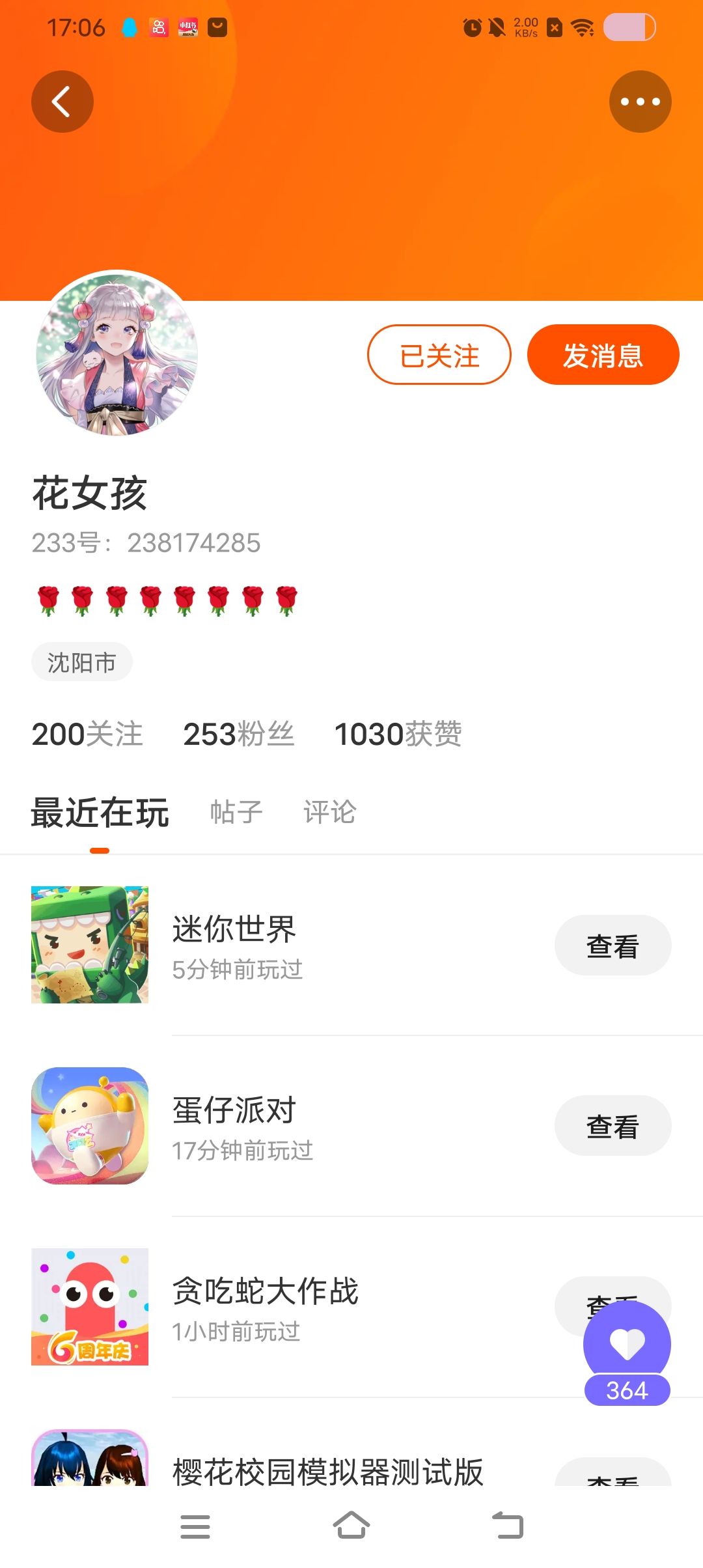Go to the system home screen
Viewport: 703px width, 1568px height.
click(x=351, y=1526)
